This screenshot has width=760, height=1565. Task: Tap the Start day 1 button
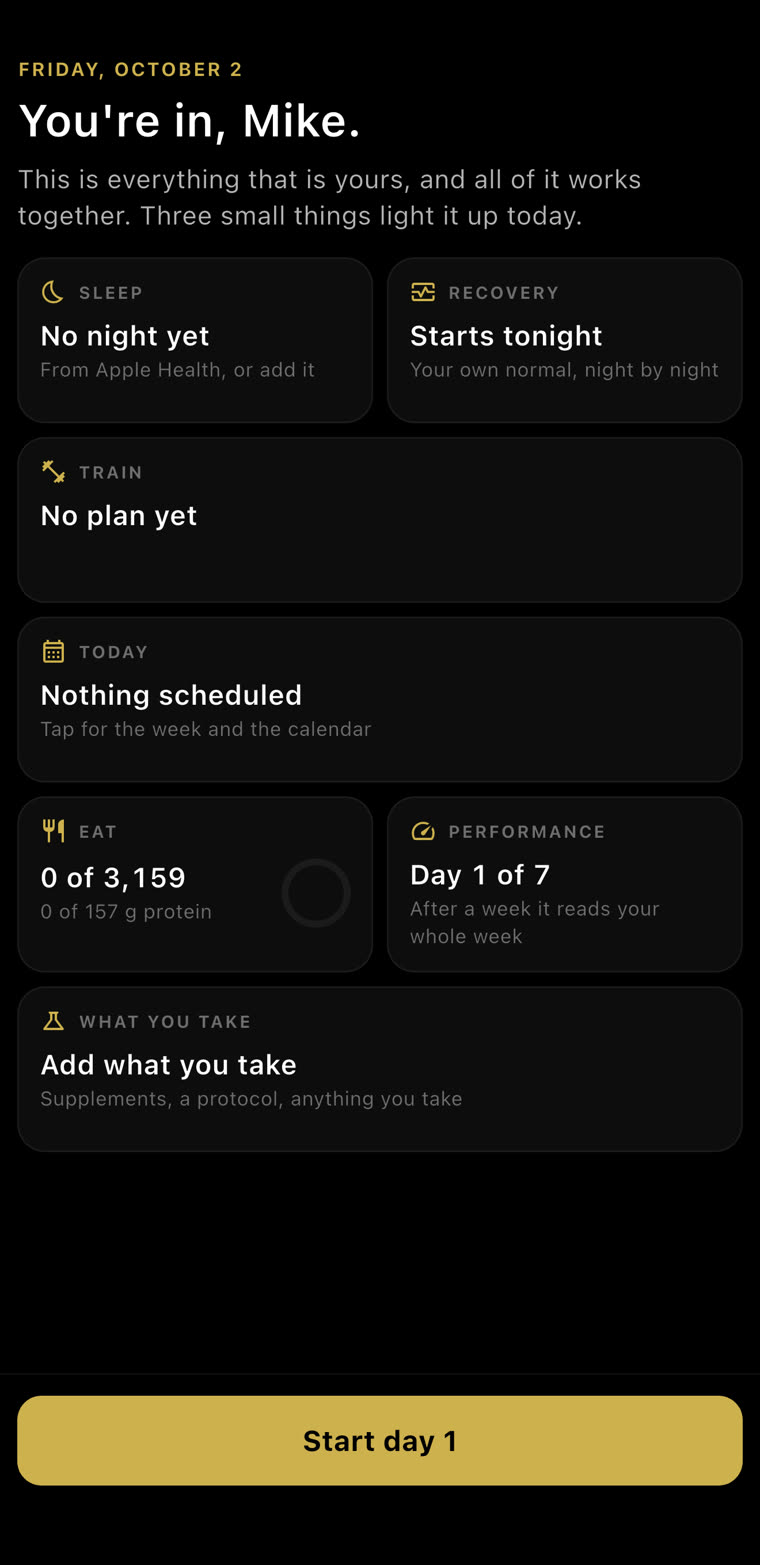point(380,1440)
